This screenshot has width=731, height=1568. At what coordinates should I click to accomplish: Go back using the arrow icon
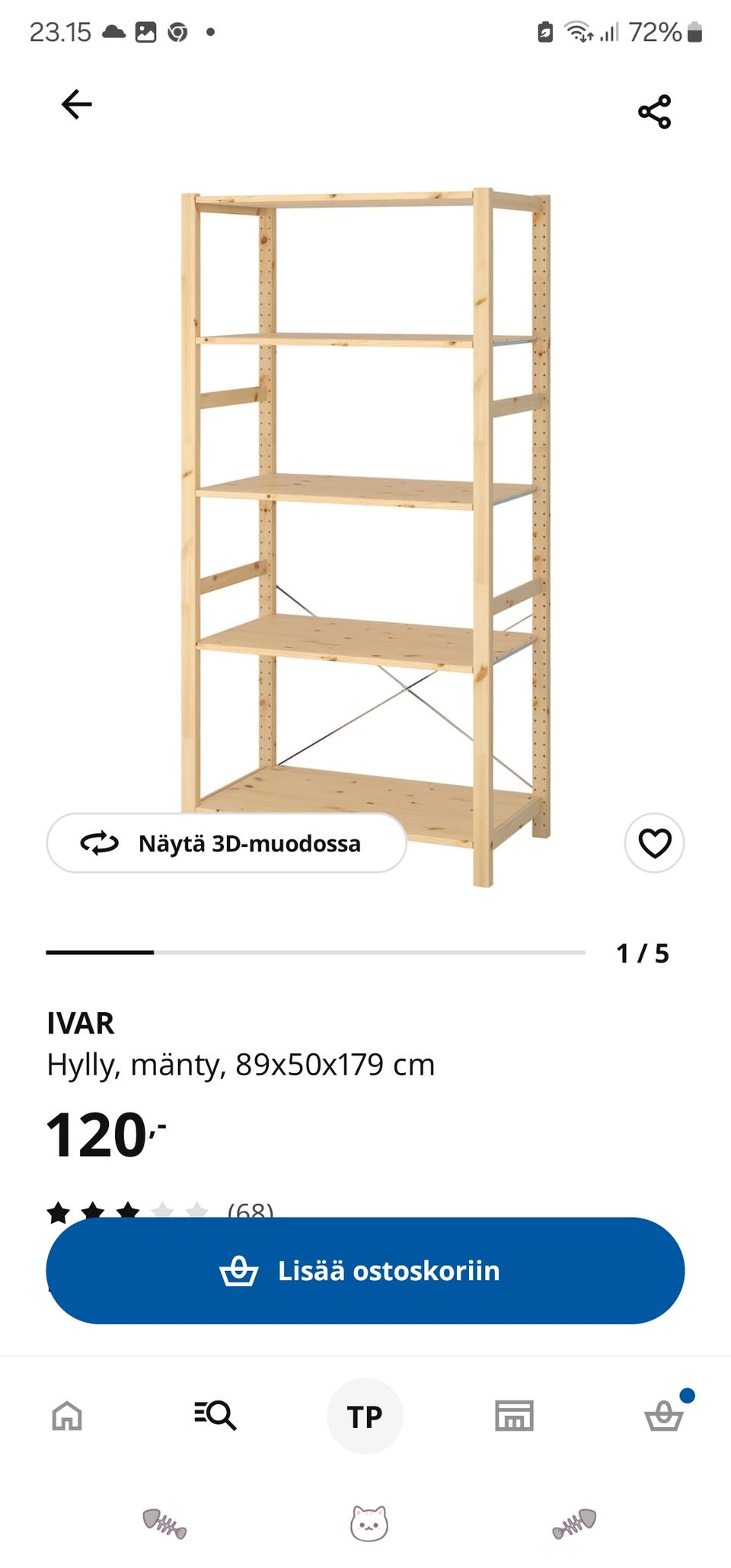click(76, 104)
